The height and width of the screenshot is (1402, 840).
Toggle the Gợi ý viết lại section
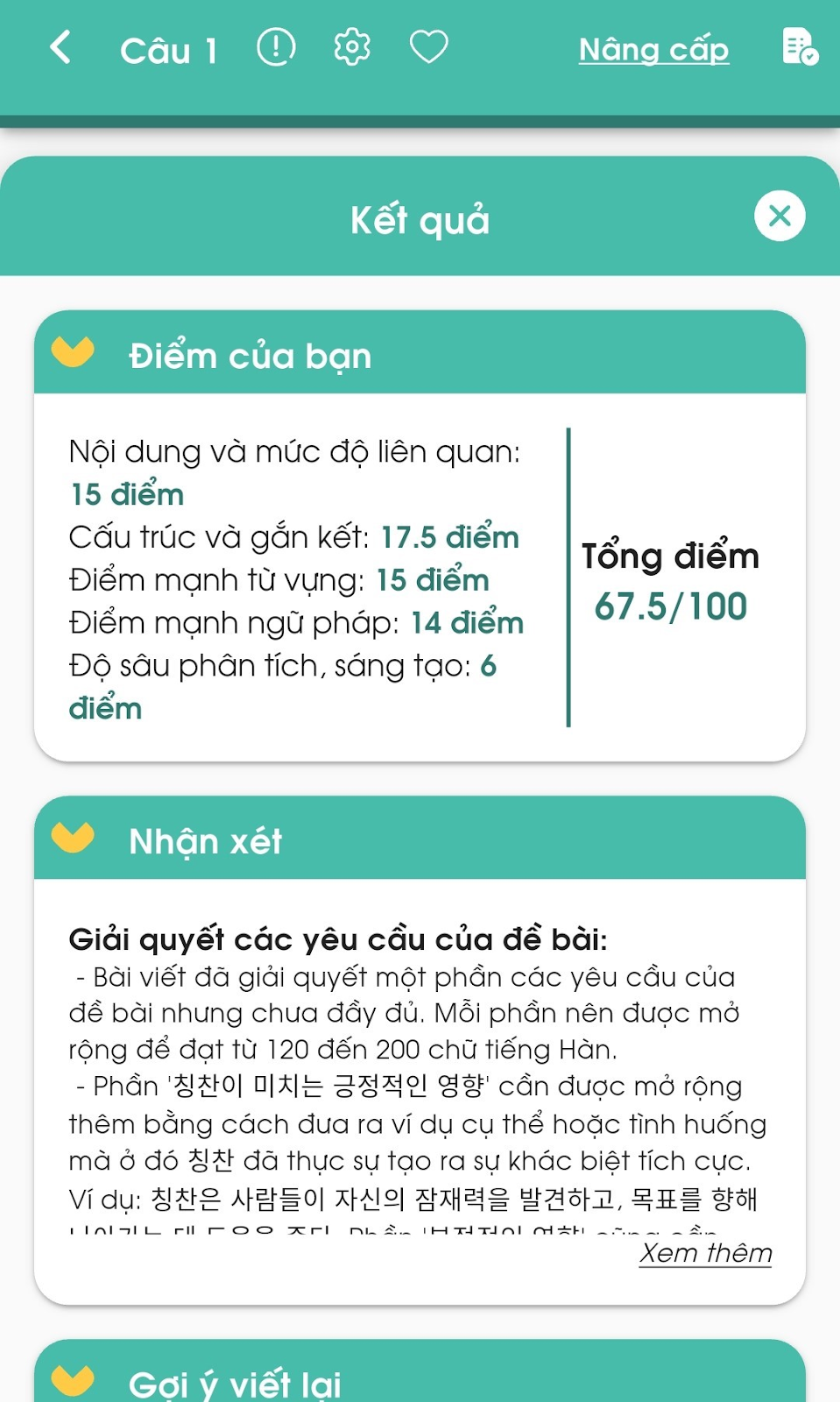(x=73, y=1380)
